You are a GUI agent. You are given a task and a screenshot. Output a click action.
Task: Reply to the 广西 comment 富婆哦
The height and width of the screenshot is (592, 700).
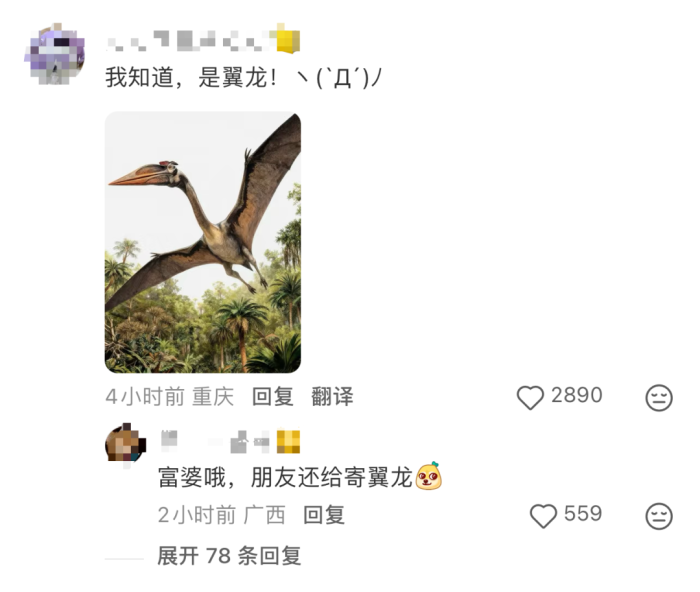point(324,515)
